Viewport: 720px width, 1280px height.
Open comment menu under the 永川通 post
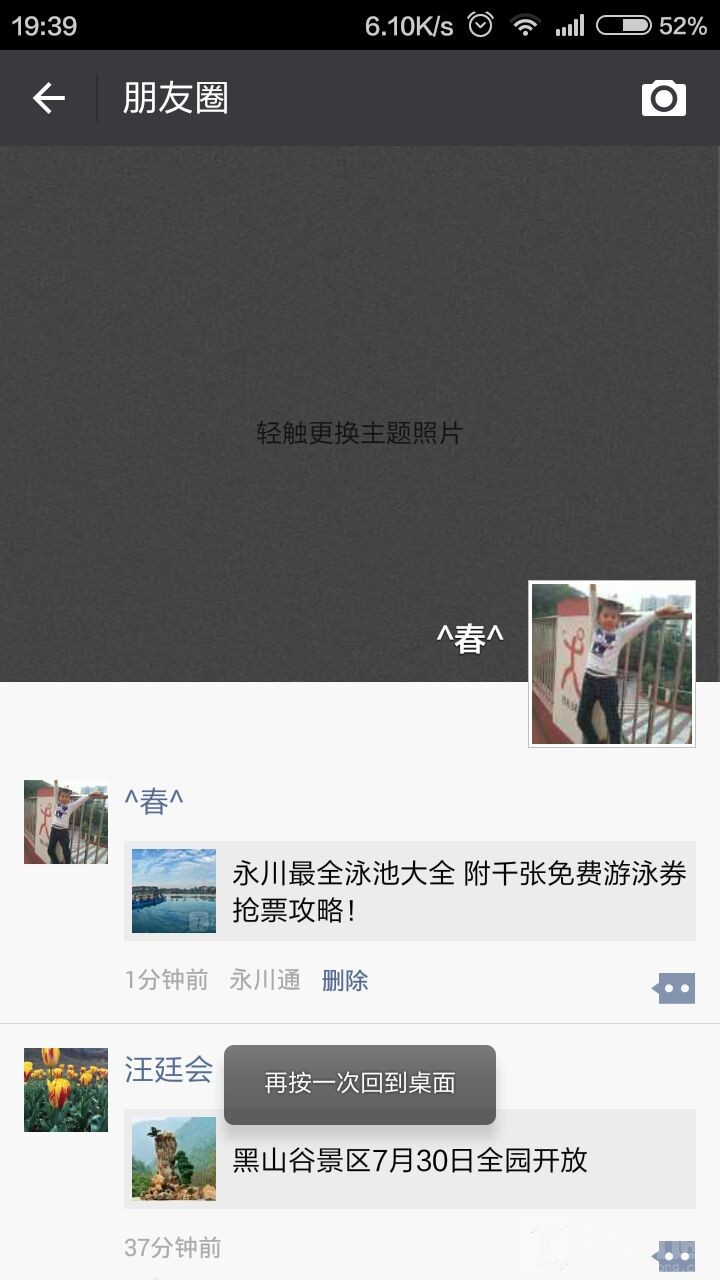click(674, 988)
